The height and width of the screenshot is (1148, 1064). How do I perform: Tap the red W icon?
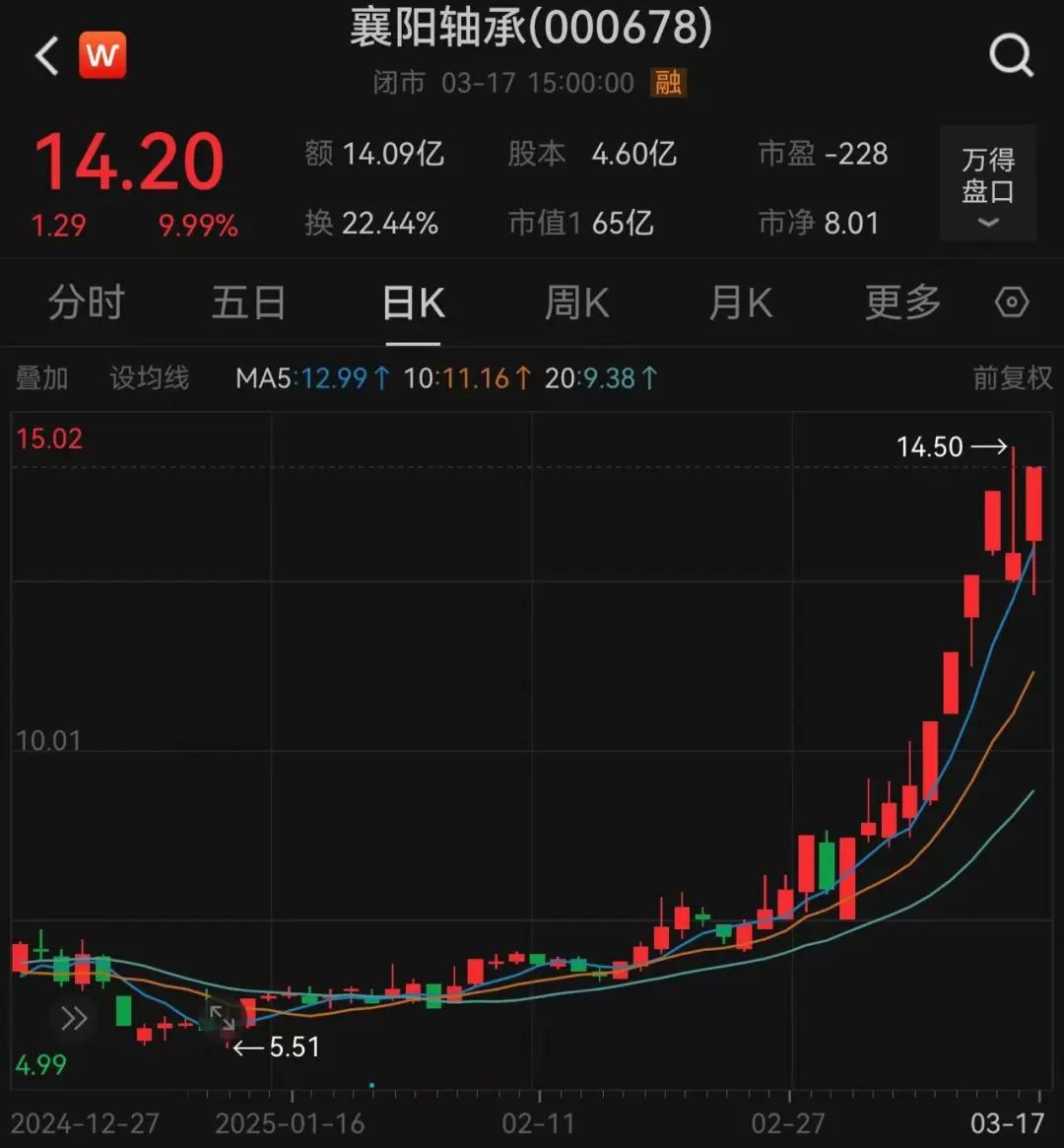coord(102,56)
